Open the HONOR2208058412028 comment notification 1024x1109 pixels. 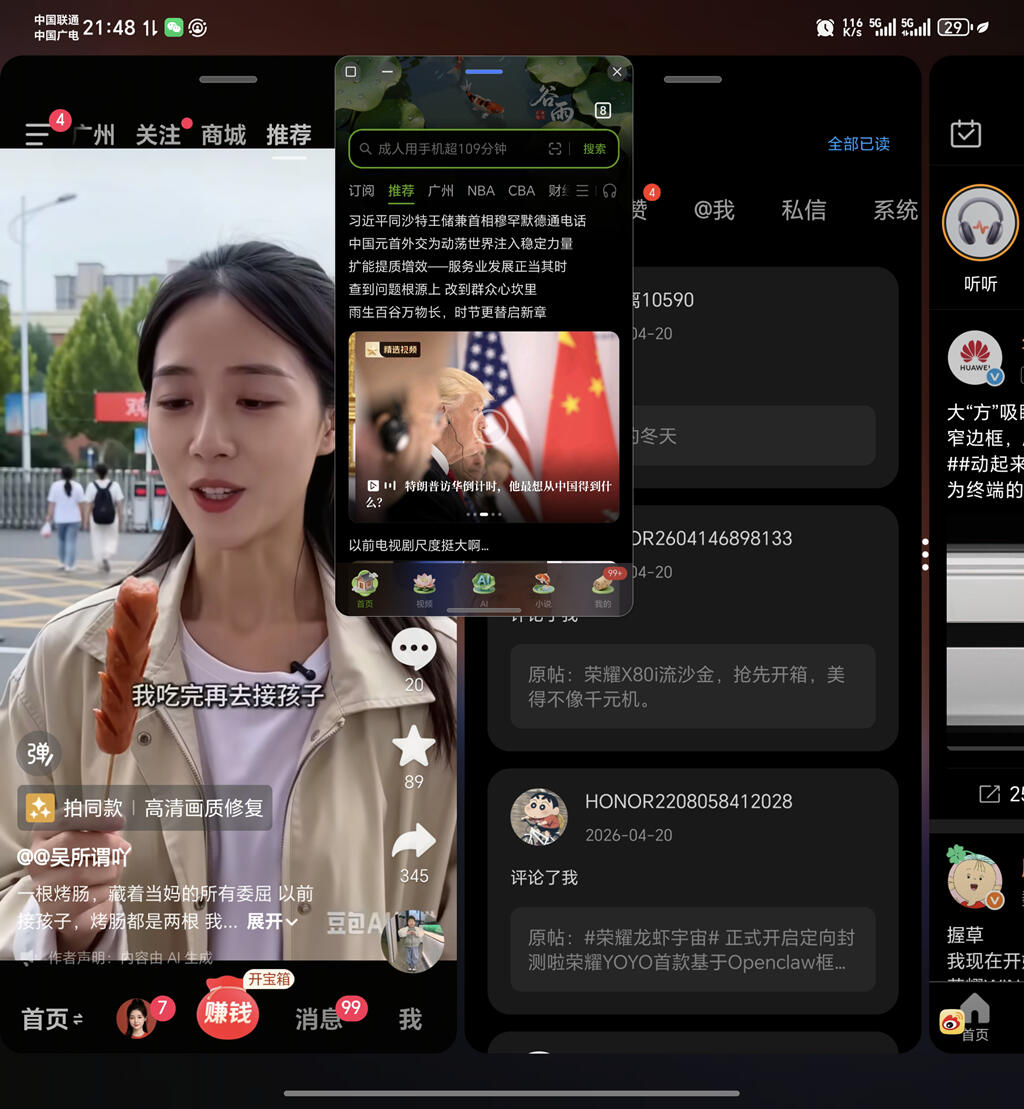coord(692,891)
